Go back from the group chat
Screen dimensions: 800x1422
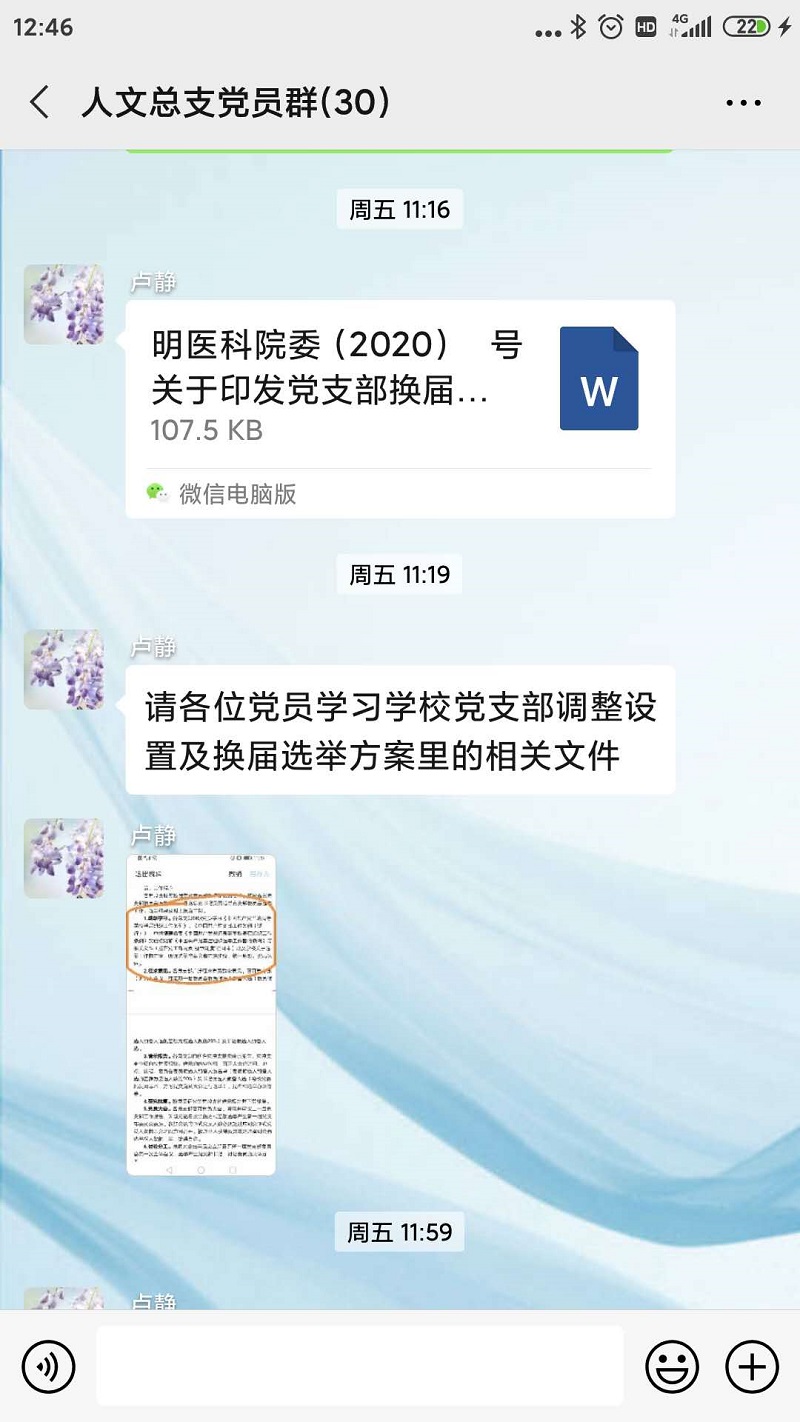[40, 103]
